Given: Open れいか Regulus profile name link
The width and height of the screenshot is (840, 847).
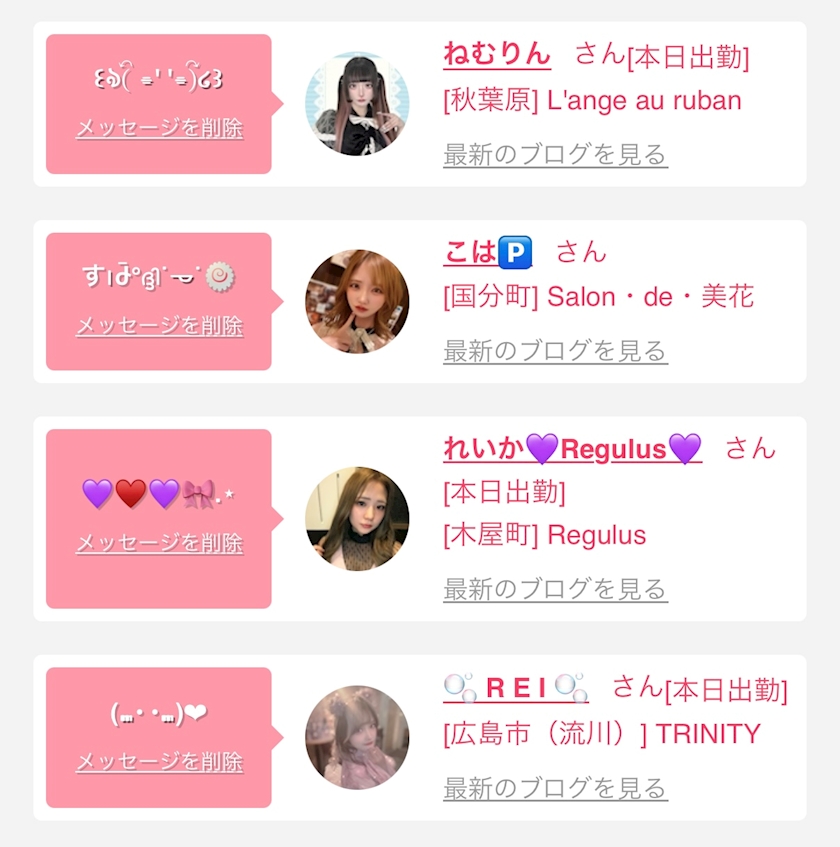Looking at the screenshot, I should 572,449.
